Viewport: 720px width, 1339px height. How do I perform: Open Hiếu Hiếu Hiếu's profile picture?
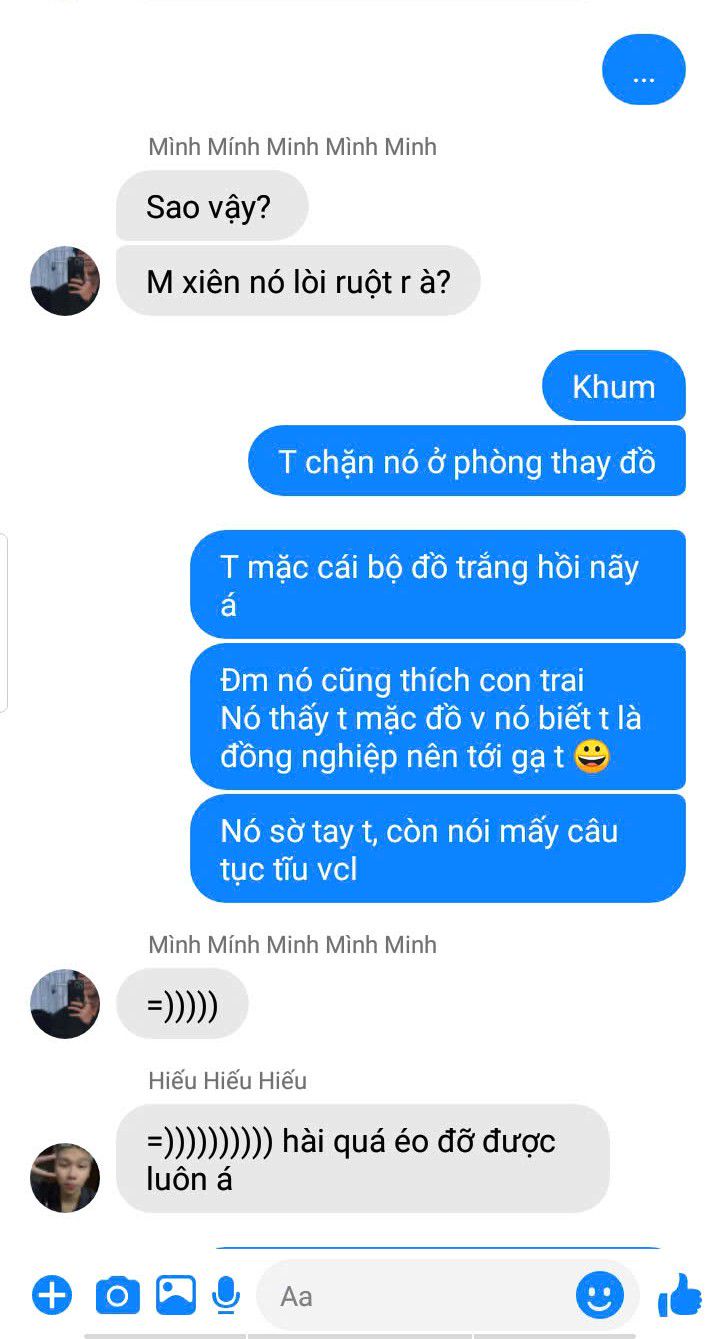(65, 1178)
